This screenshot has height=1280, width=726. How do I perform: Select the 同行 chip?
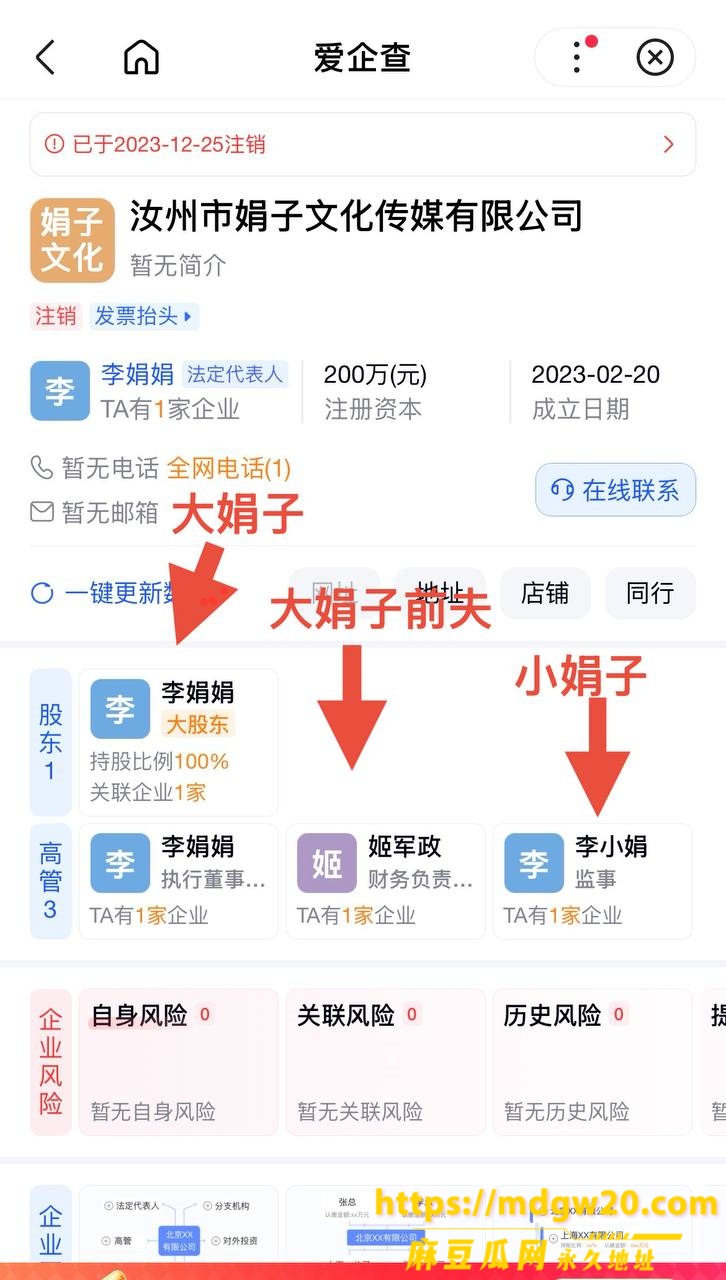(650, 592)
